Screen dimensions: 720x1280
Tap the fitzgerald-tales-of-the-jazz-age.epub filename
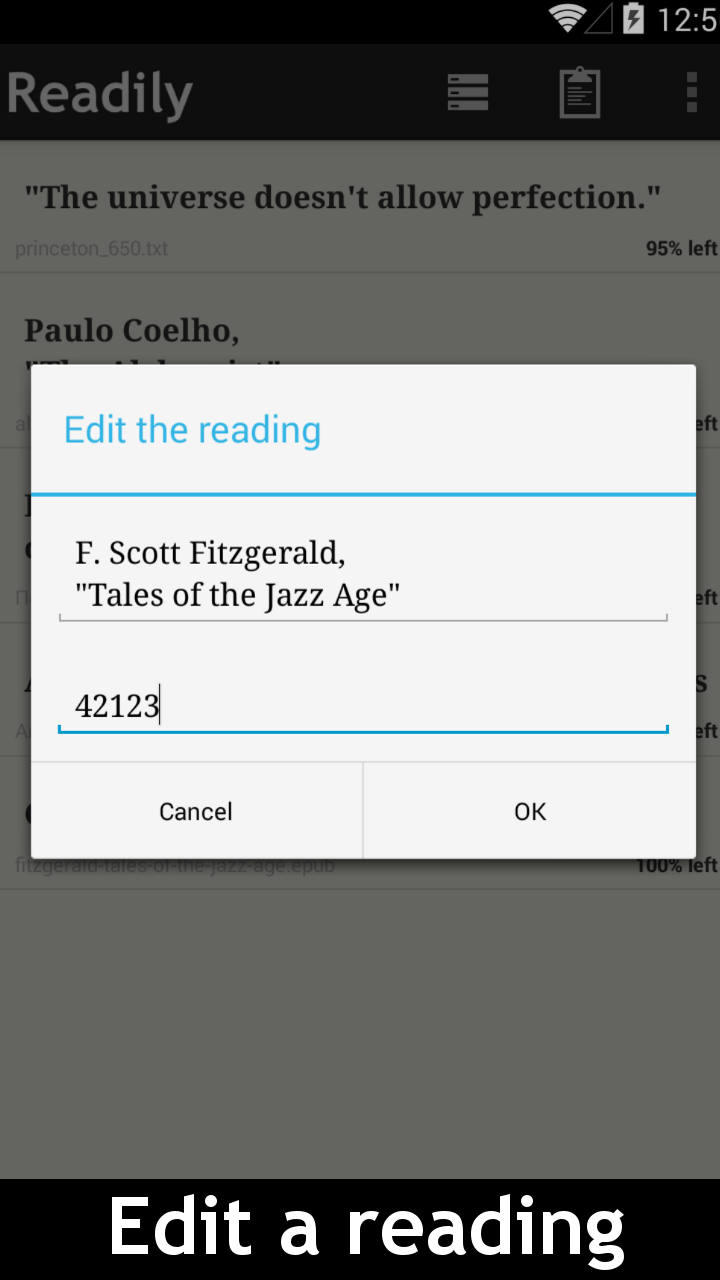[175, 865]
